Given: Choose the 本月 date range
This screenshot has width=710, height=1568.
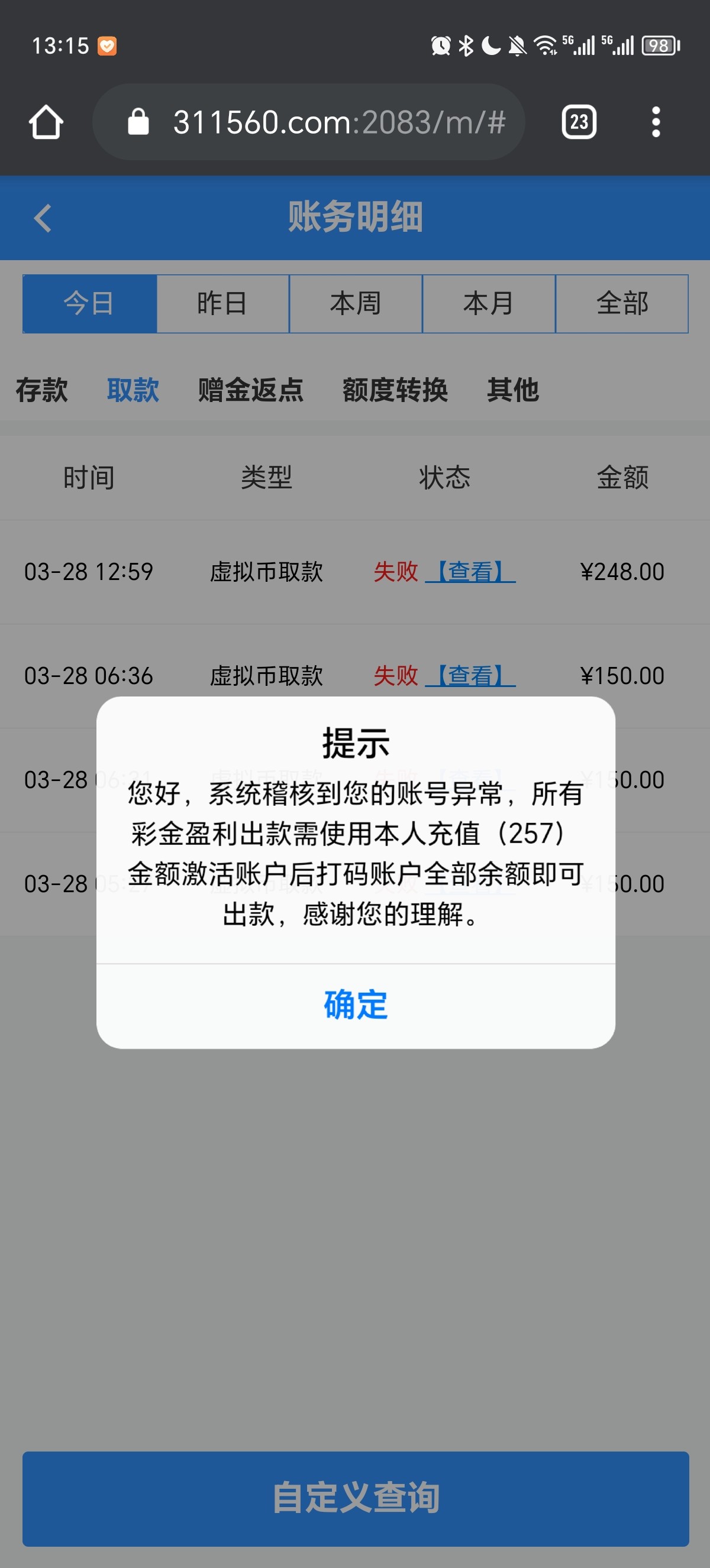Looking at the screenshot, I should [x=488, y=304].
